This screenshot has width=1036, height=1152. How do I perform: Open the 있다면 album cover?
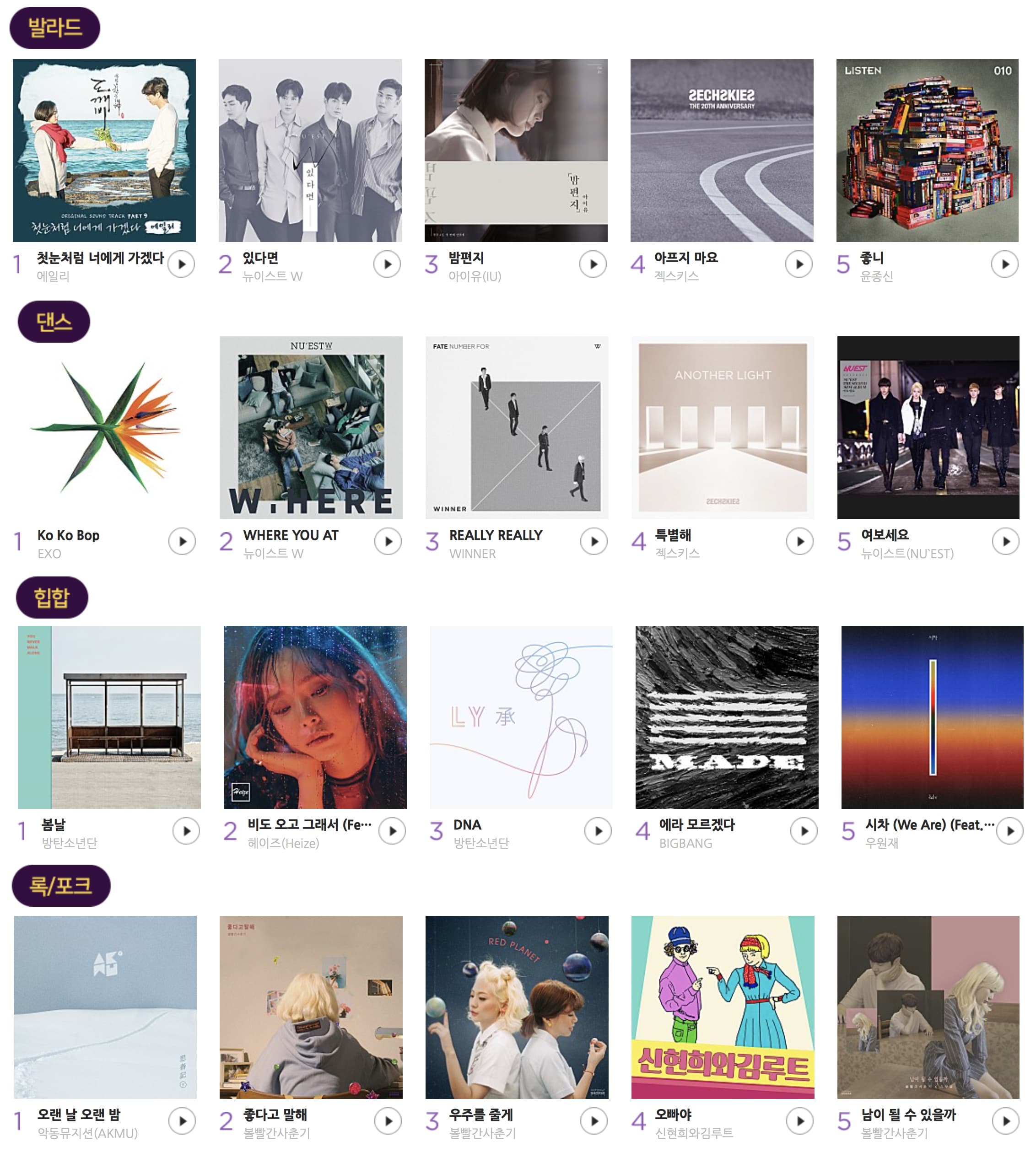(310, 150)
